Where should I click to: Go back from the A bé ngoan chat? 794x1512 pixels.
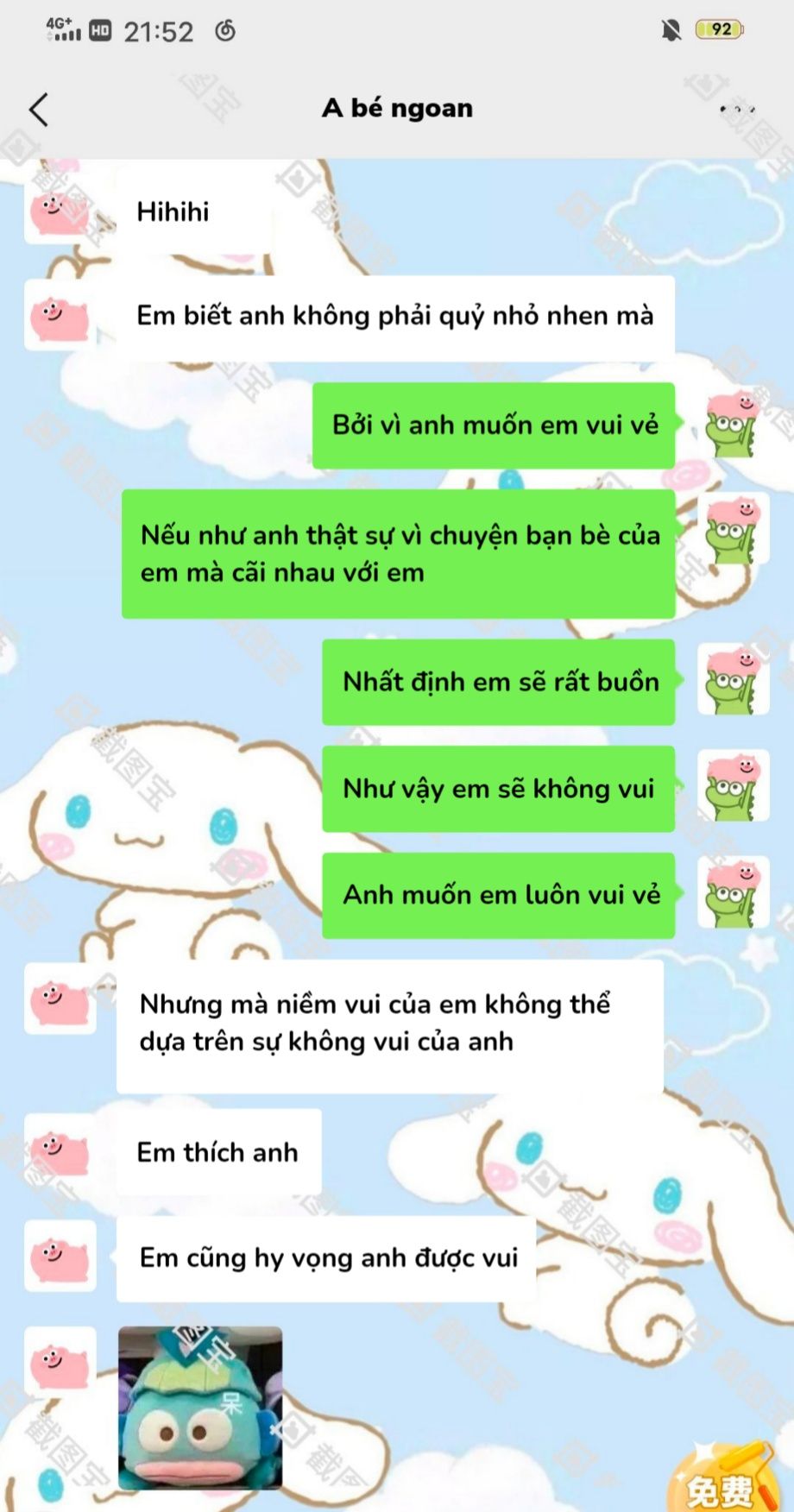click(x=39, y=110)
